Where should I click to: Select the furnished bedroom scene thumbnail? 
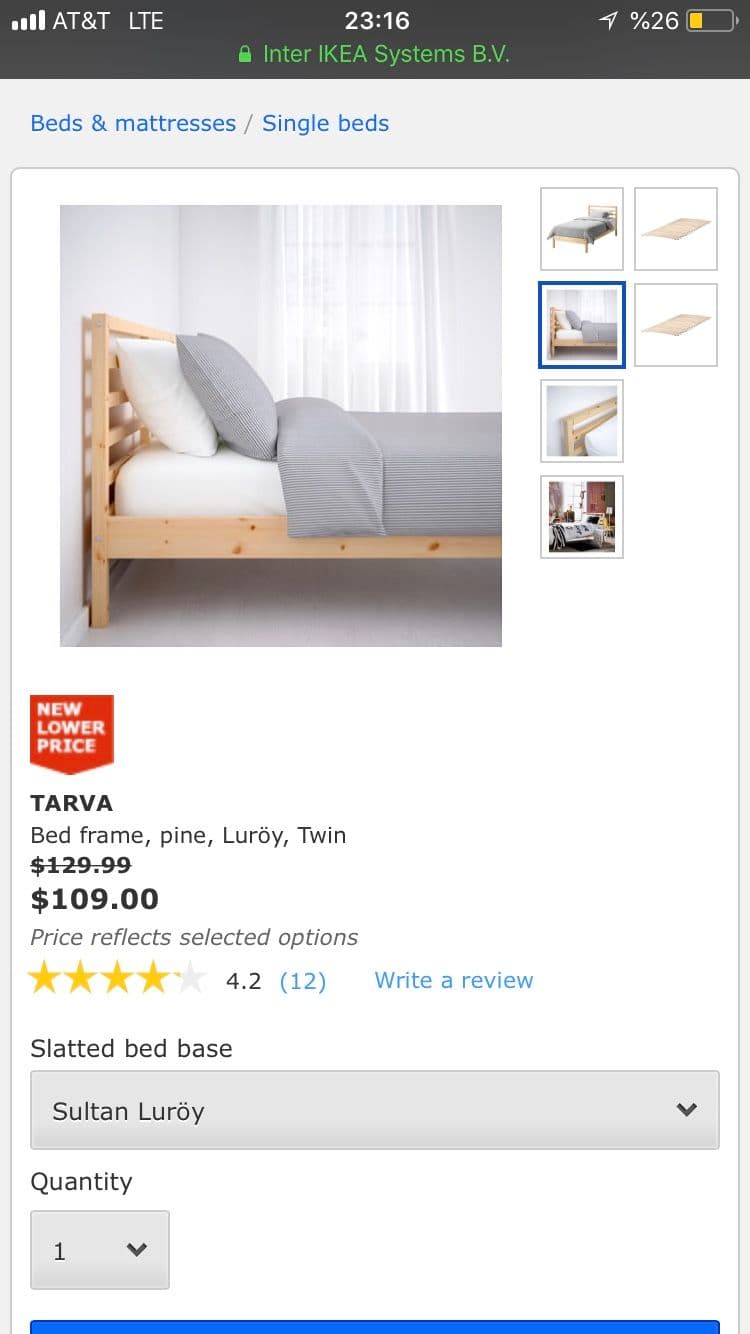(x=582, y=517)
